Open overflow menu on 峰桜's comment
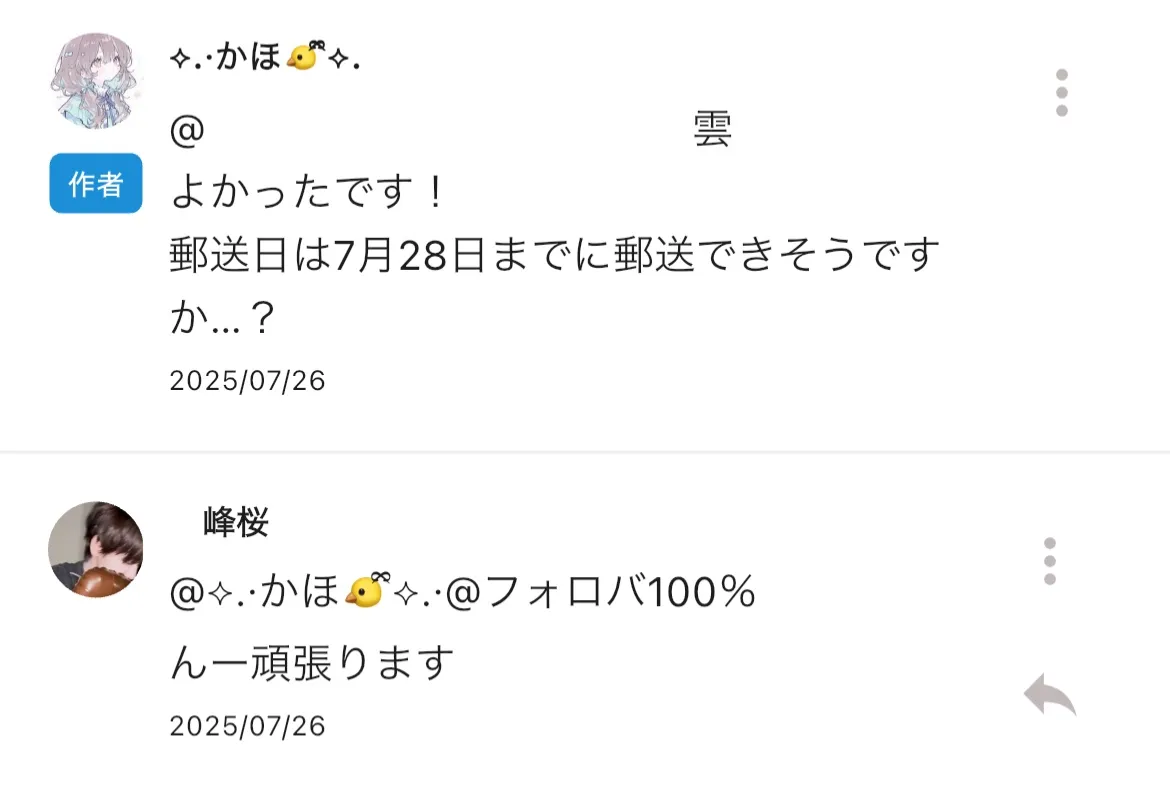This screenshot has height=794, width=1170. coord(1049,562)
